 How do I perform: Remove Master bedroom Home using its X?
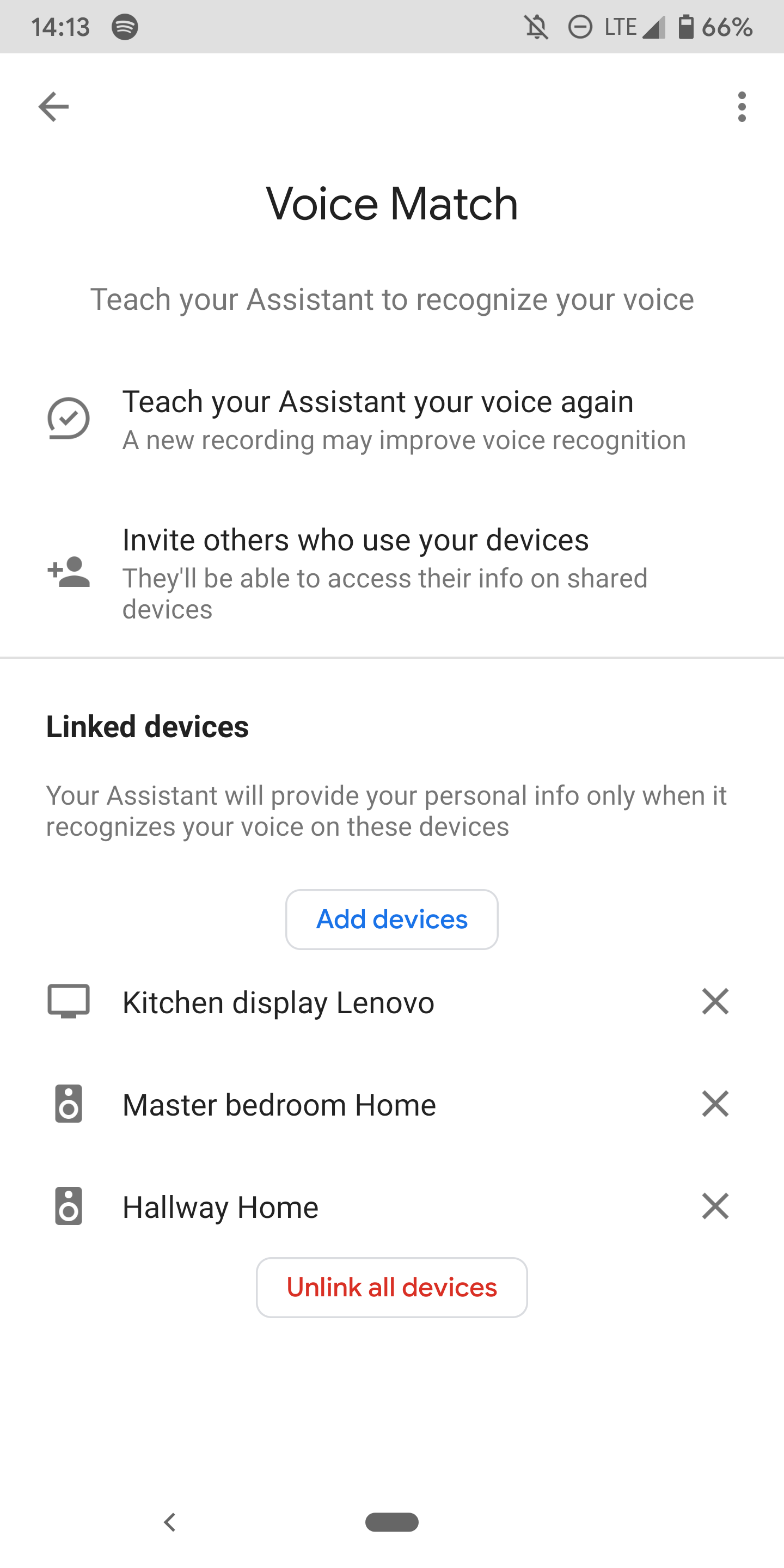[715, 1104]
